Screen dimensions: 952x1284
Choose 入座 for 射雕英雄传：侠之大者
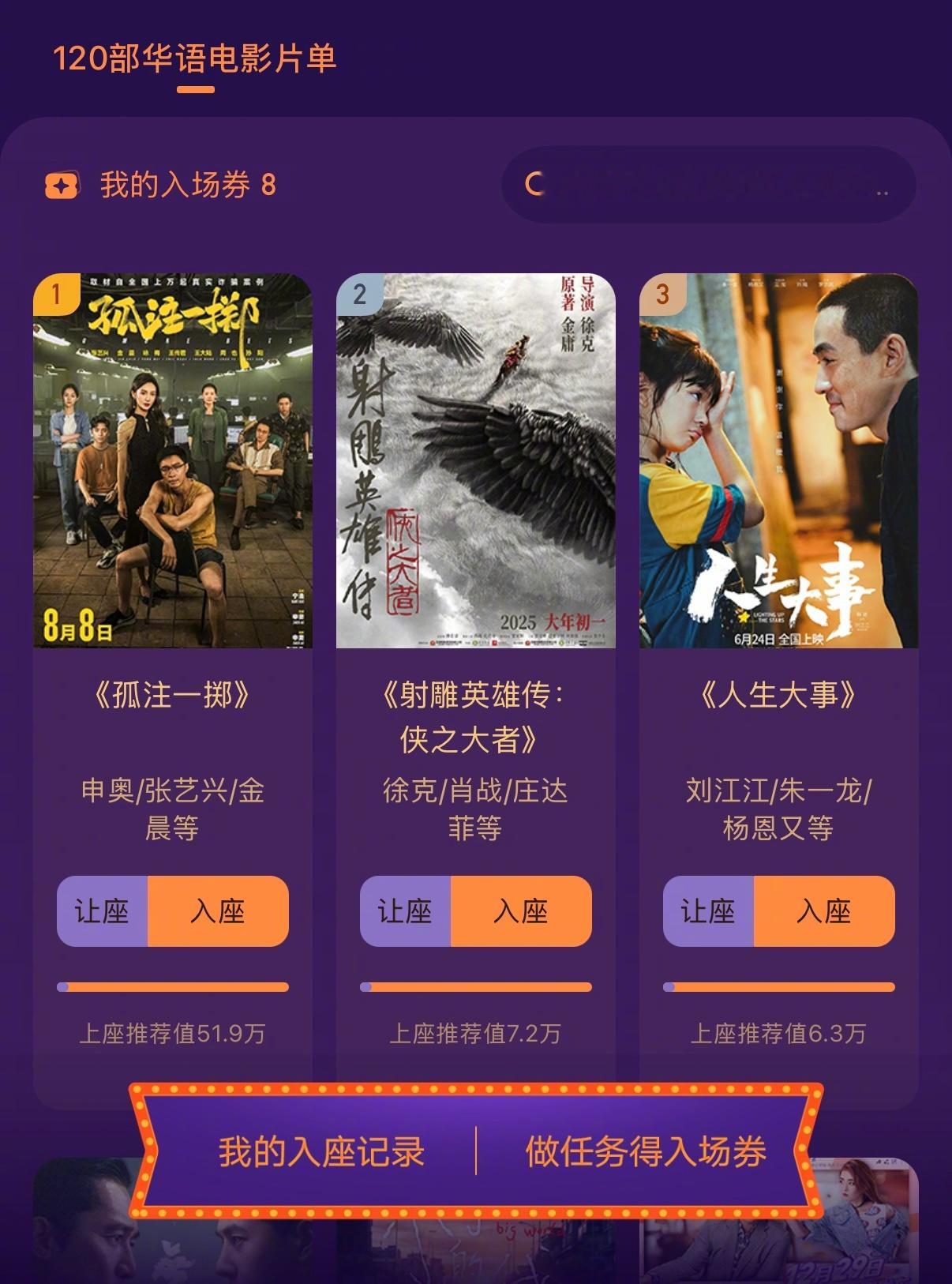[521, 911]
